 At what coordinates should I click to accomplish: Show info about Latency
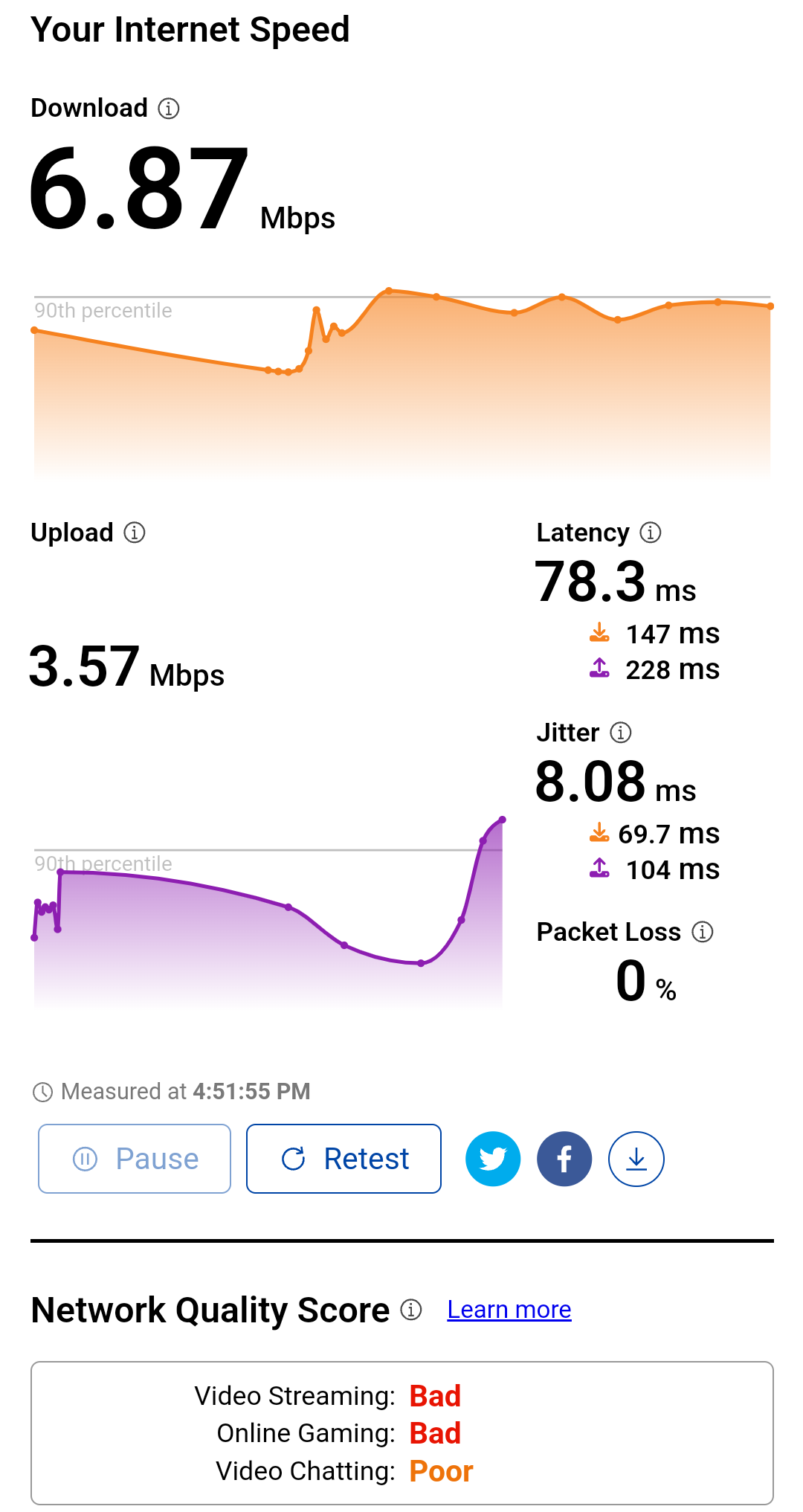tap(651, 533)
